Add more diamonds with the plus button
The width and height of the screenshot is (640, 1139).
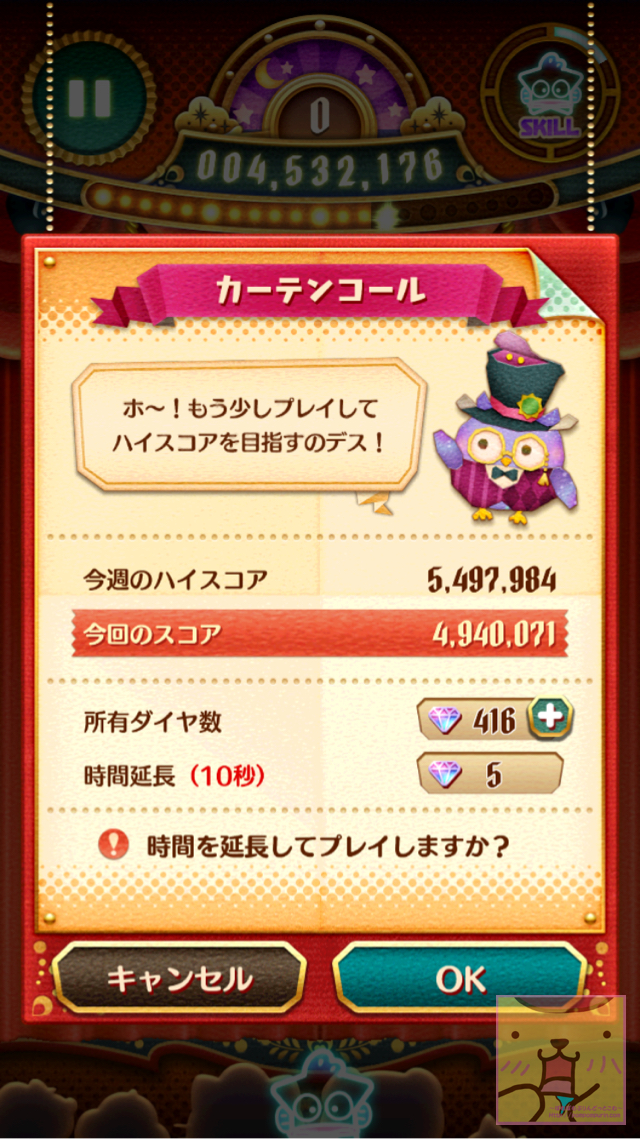tap(549, 718)
